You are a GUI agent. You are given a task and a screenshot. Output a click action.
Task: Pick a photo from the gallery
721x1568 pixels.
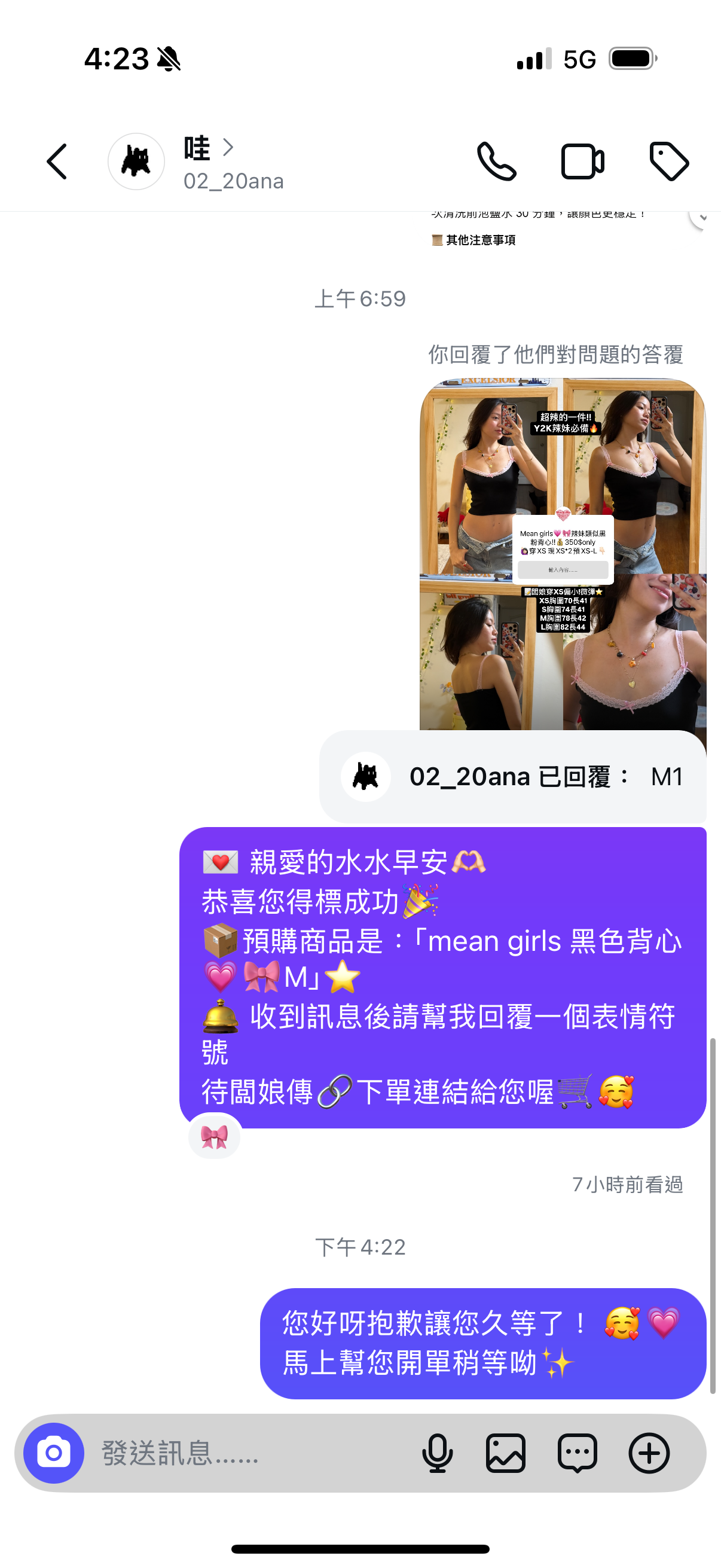(506, 1453)
